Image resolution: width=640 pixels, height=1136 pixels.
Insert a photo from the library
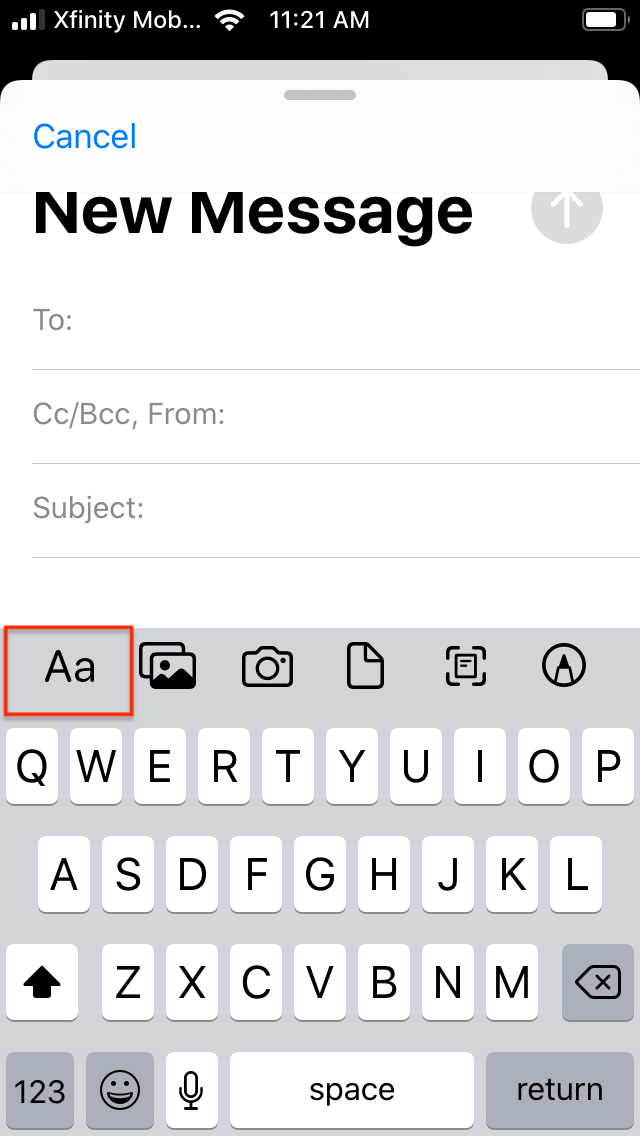pos(168,666)
